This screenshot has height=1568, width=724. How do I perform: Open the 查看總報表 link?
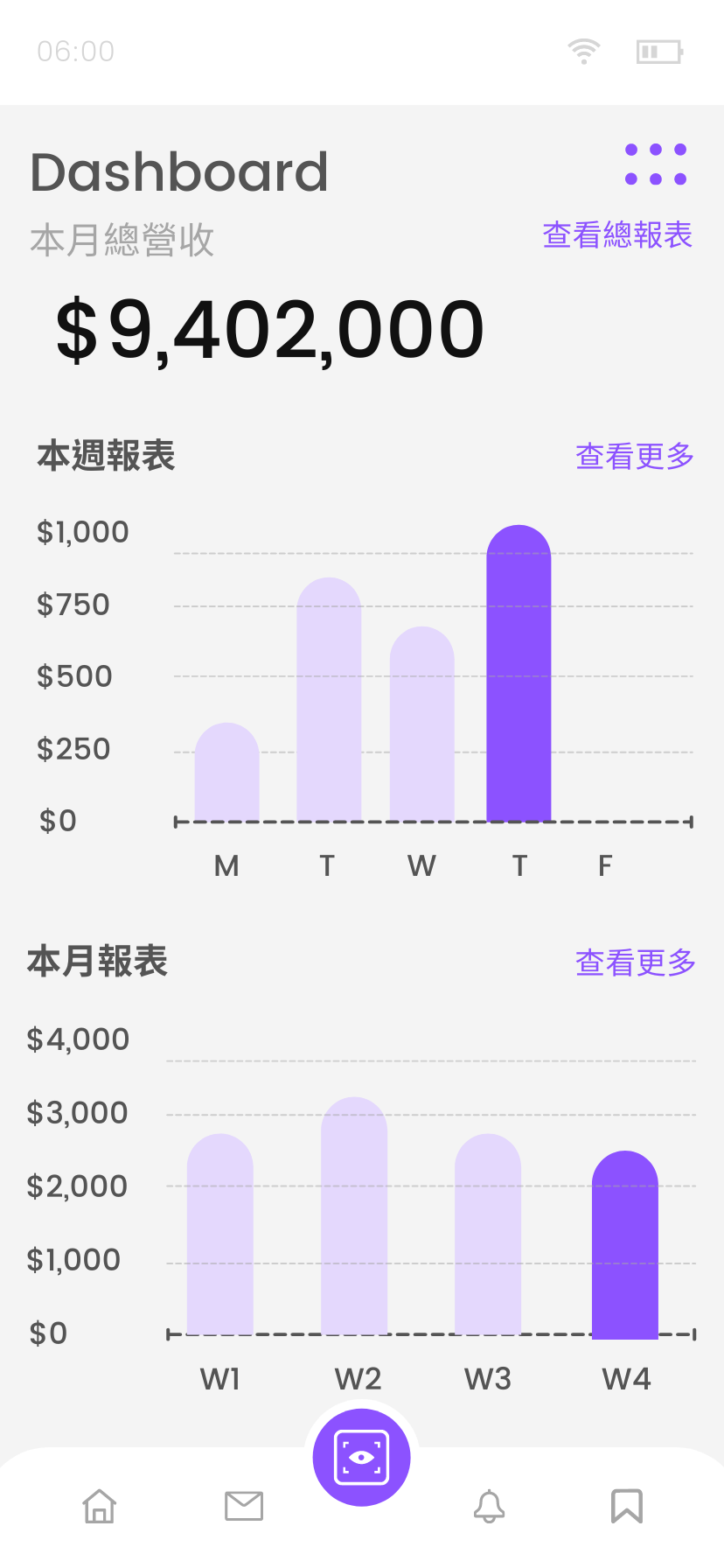(x=617, y=234)
